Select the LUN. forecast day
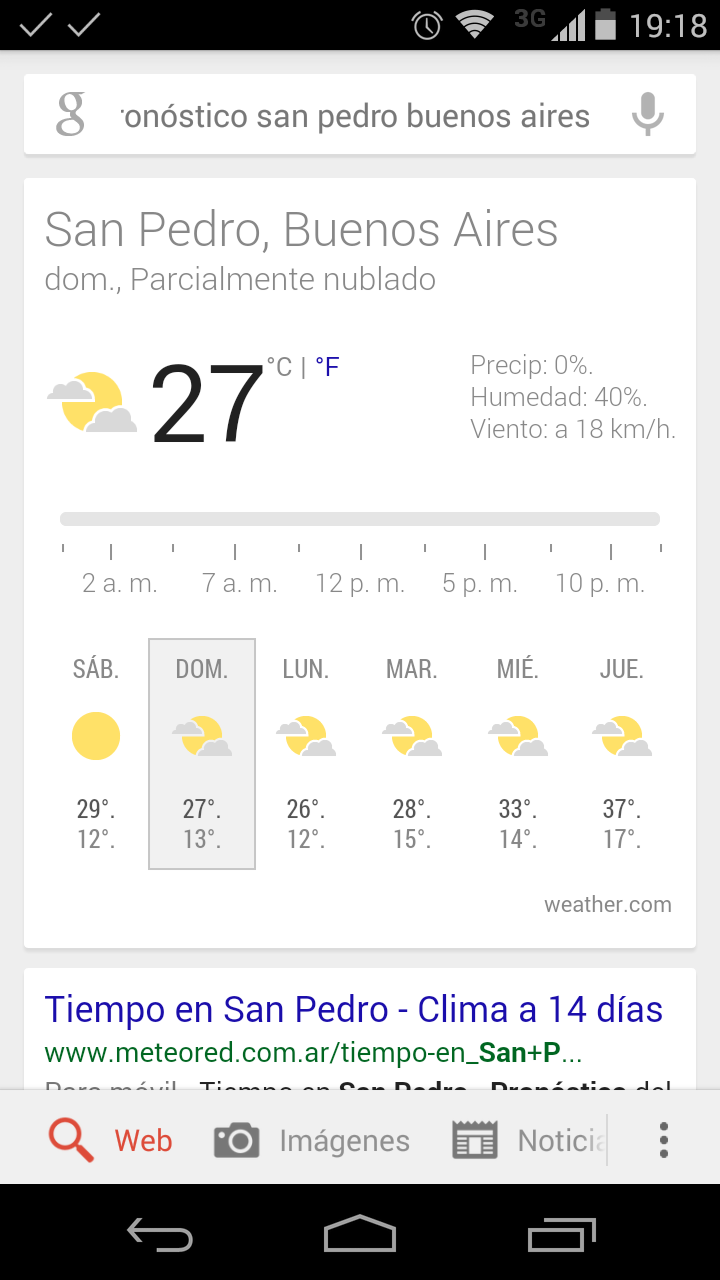 coord(306,753)
